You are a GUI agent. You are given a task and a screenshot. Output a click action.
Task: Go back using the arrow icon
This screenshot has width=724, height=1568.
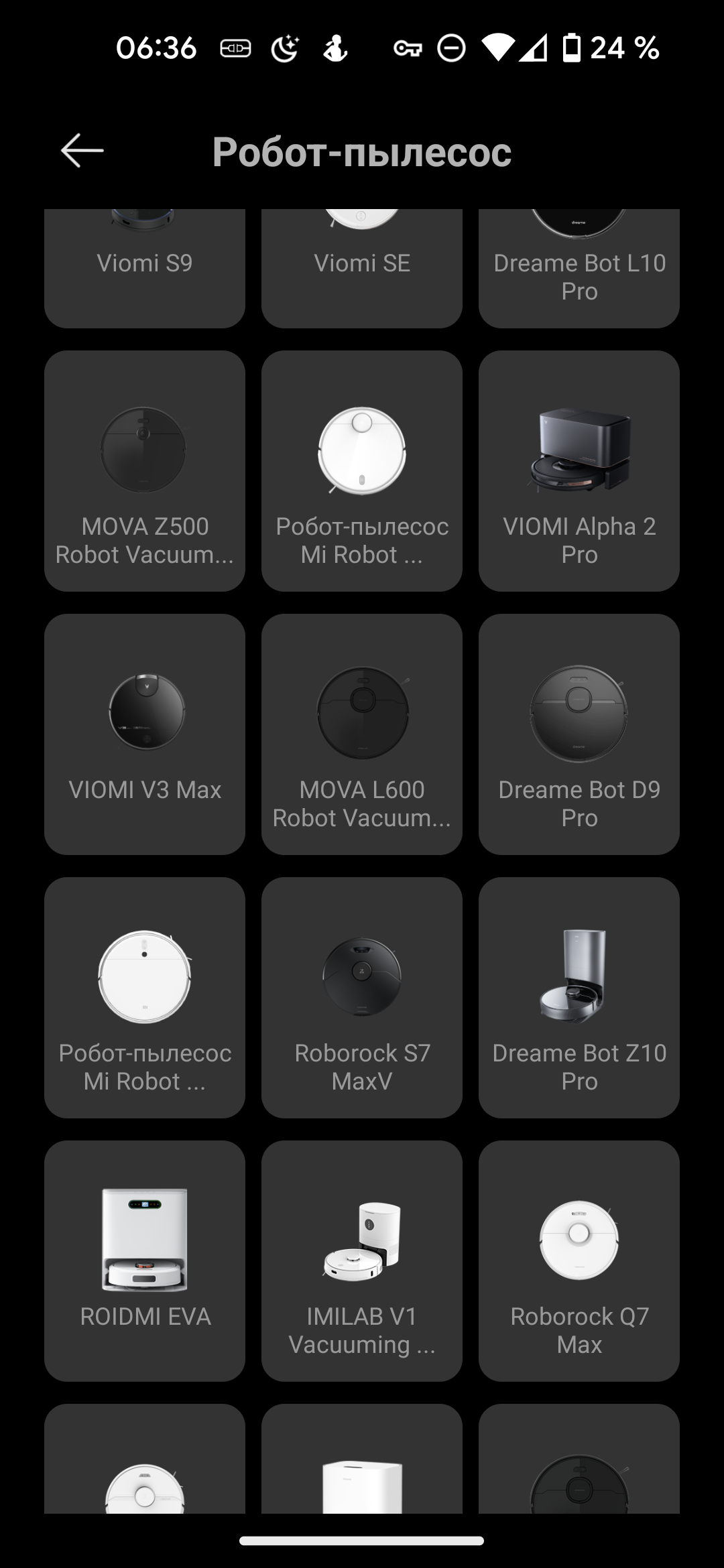[x=82, y=150]
